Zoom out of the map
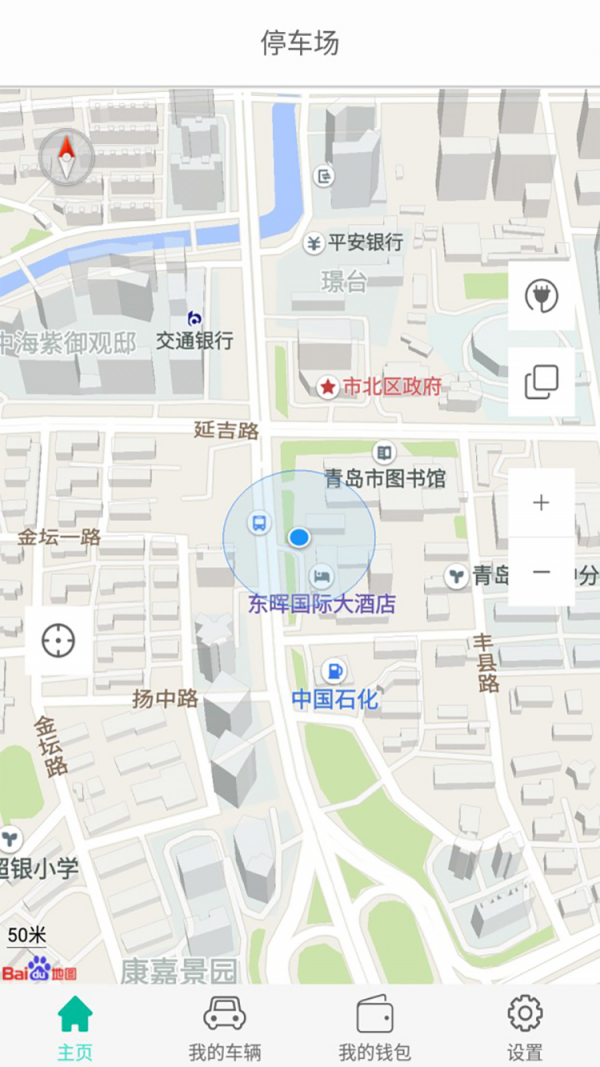Screen dimensions: 600x1067 (541, 571)
